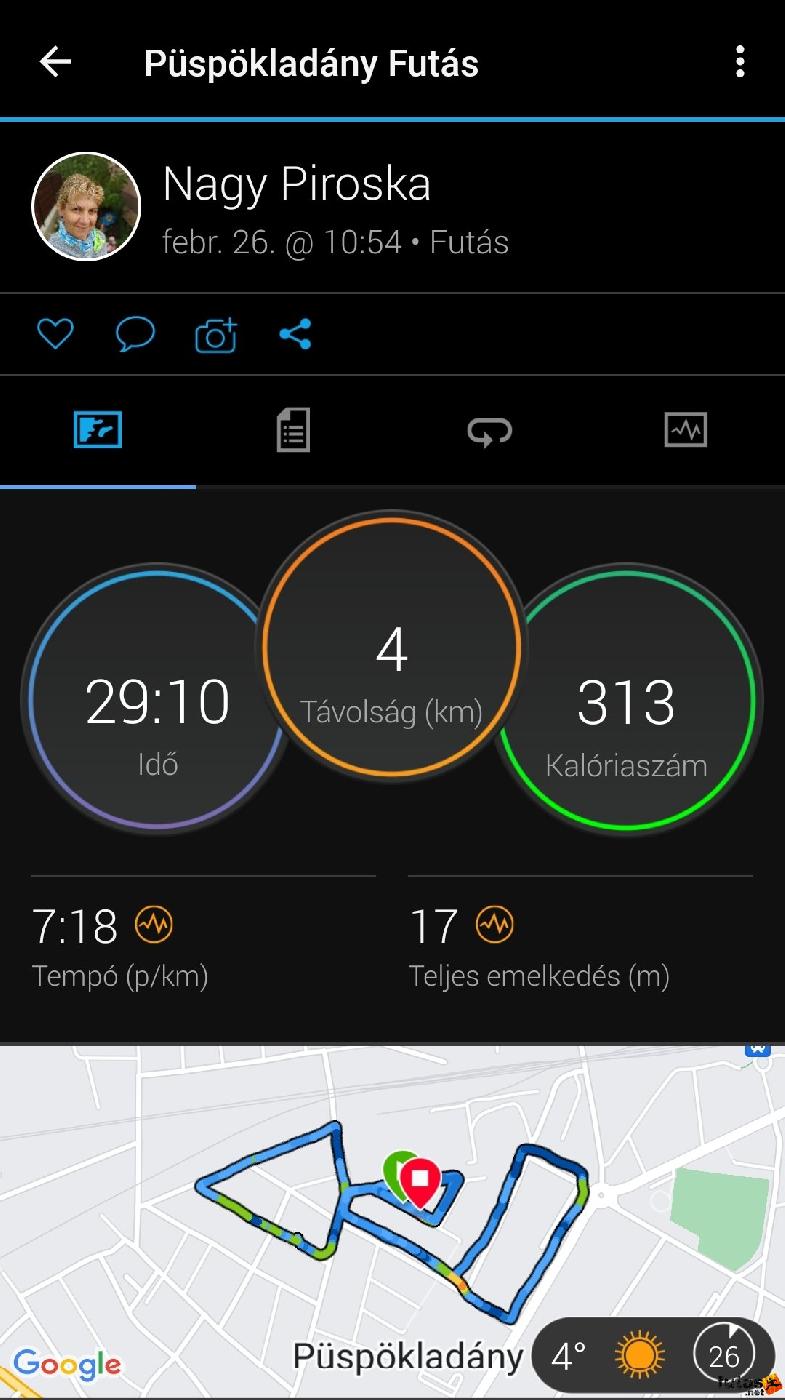Screen dimensions: 785x1400
Task: Switch to the stats details tab
Action: (x=293, y=431)
